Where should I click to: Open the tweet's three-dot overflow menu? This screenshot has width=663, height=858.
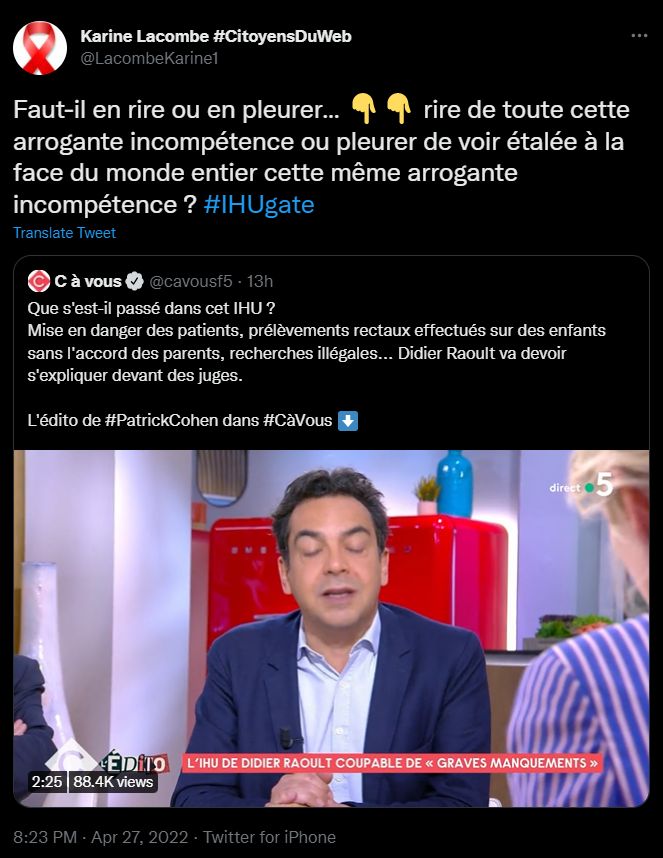click(x=639, y=36)
